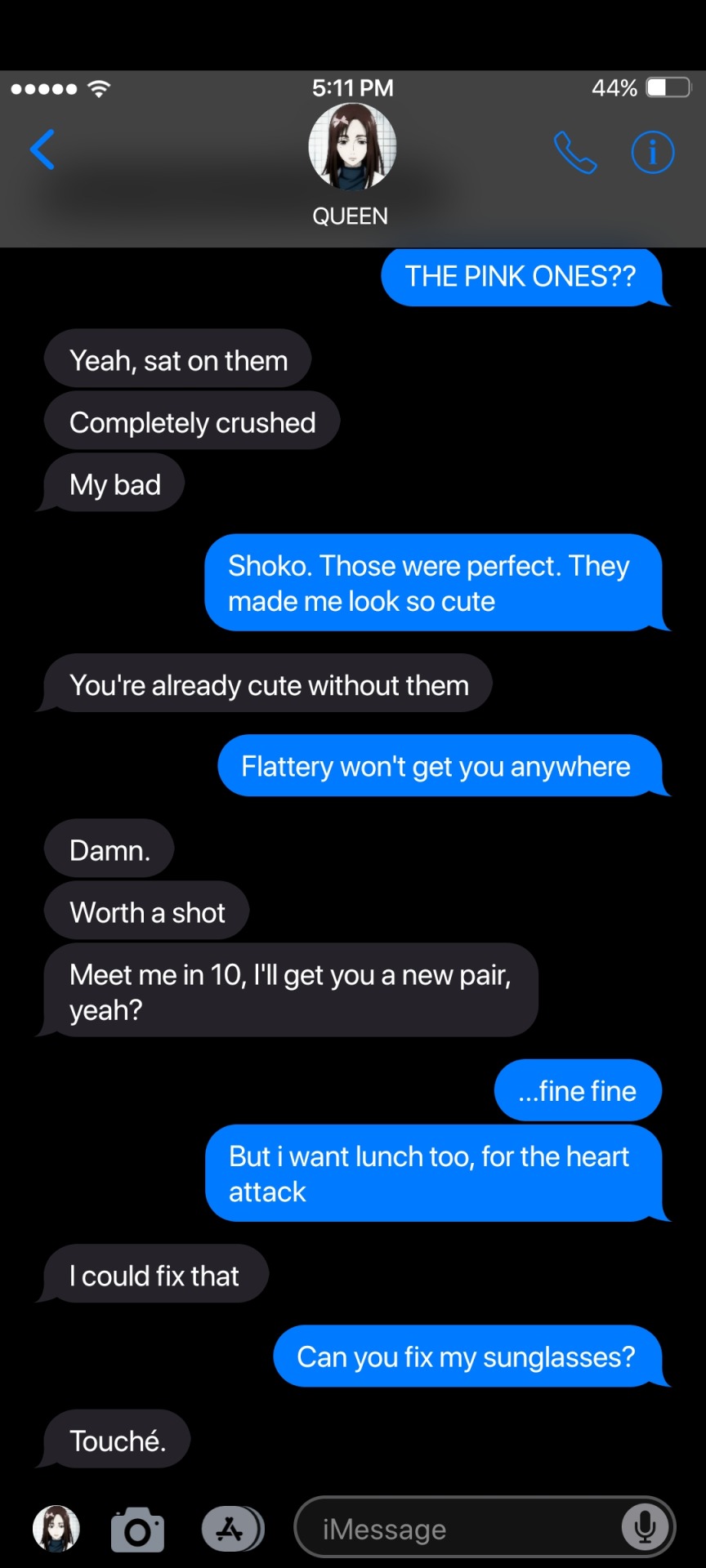Tap the avatar icon beside the camera

(56, 1528)
